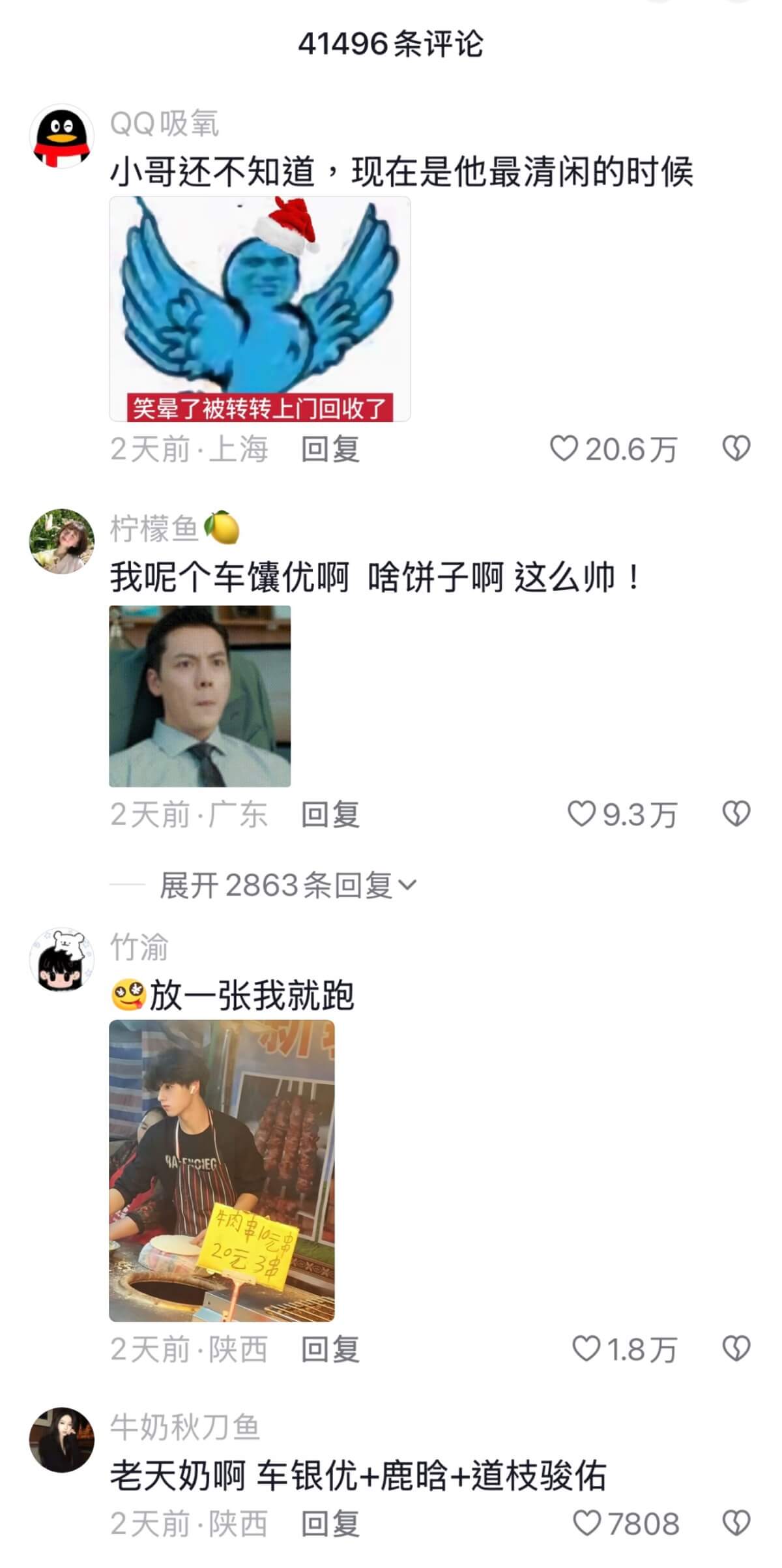
Task: Reply to 牛奶秋刀鱼's comment
Action: pos(330,1524)
